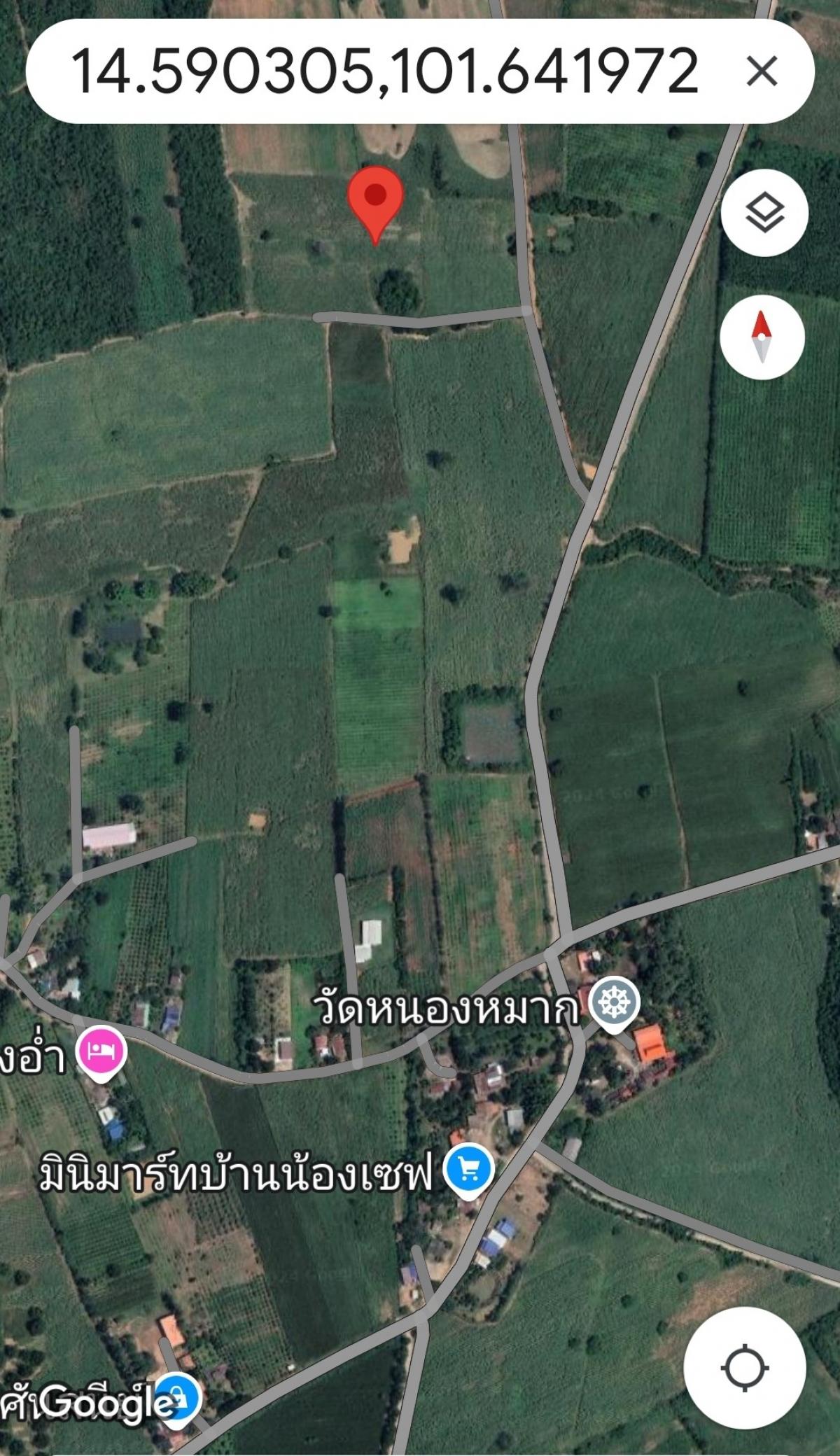Clear the coordinates search with the X
This screenshot has height=1456, width=840.
click(x=762, y=71)
